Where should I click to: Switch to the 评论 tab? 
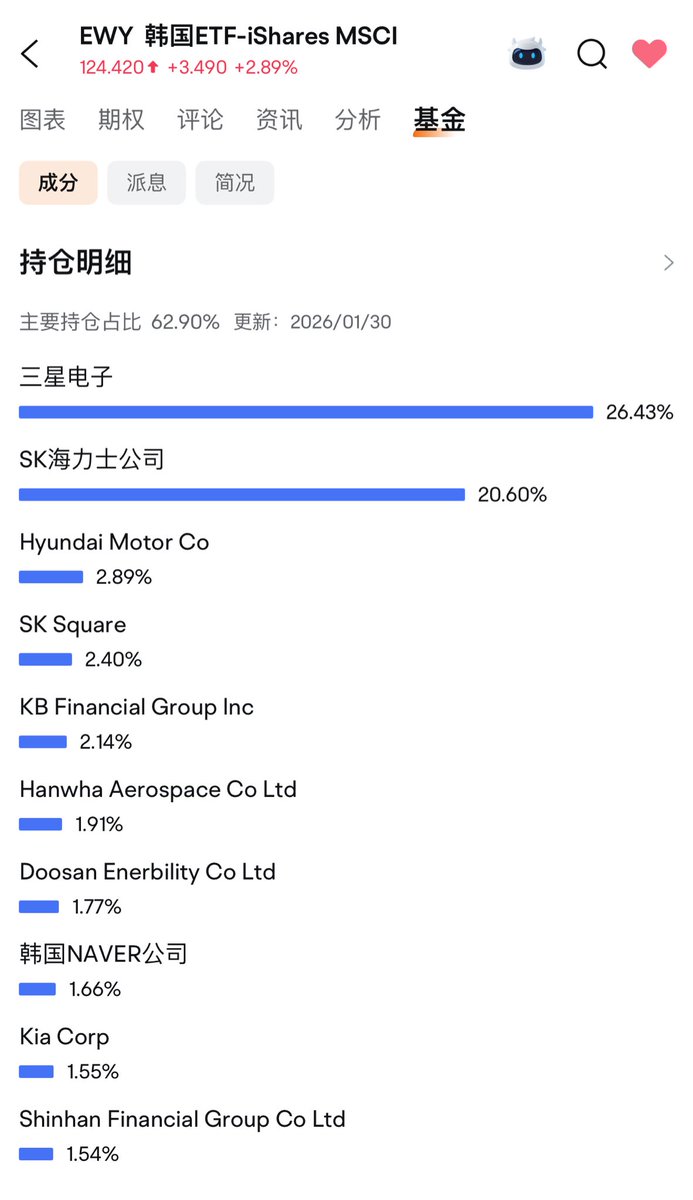(x=200, y=120)
